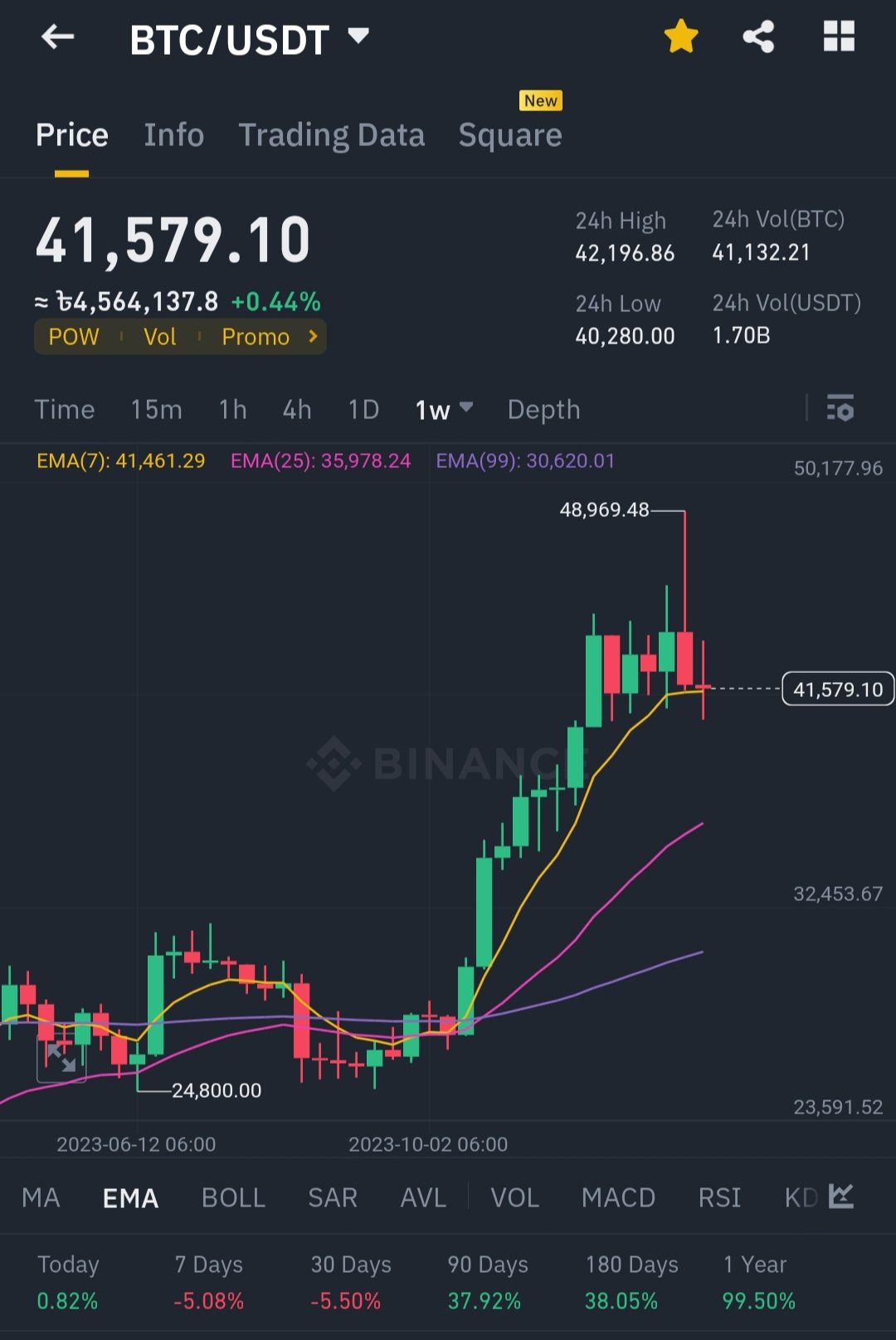This screenshot has height=1340, width=896.
Task: Toggle the favorite star
Action: (x=681, y=37)
